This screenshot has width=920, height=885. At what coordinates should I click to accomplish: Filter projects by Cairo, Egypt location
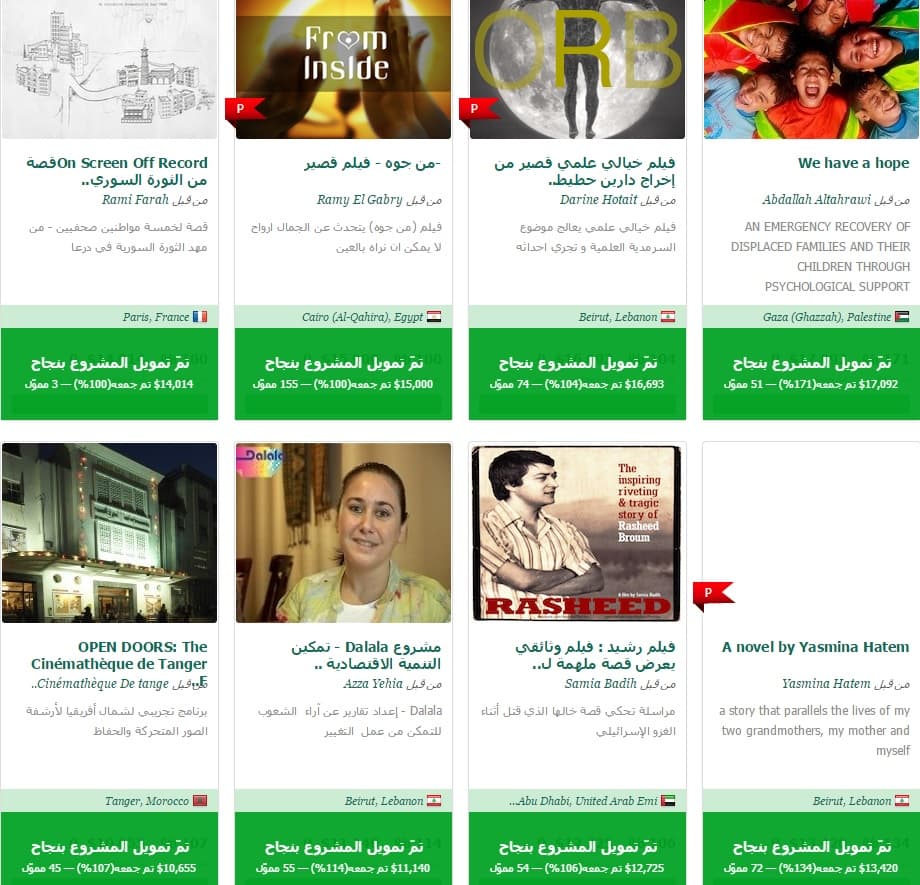[x=362, y=317]
